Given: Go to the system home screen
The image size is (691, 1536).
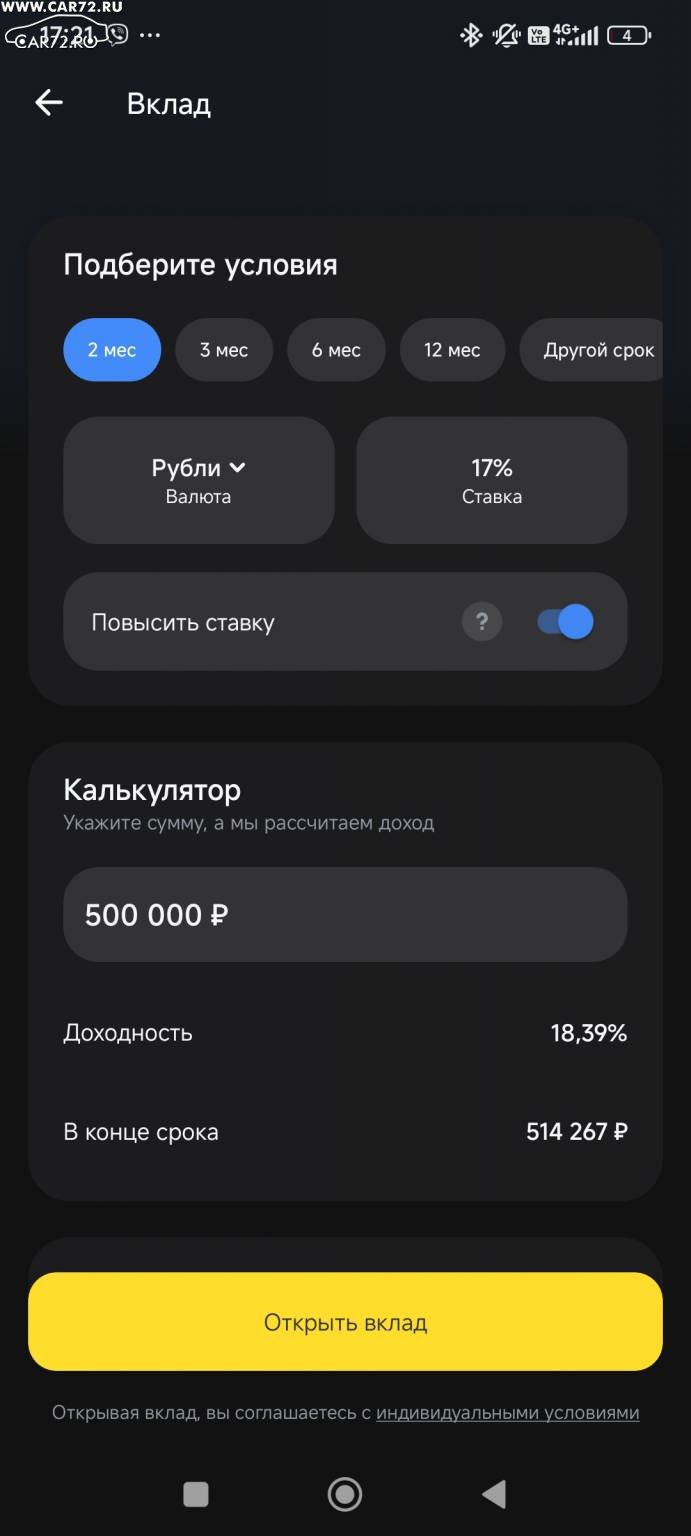Looking at the screenshot, I should pos(345,1494).
